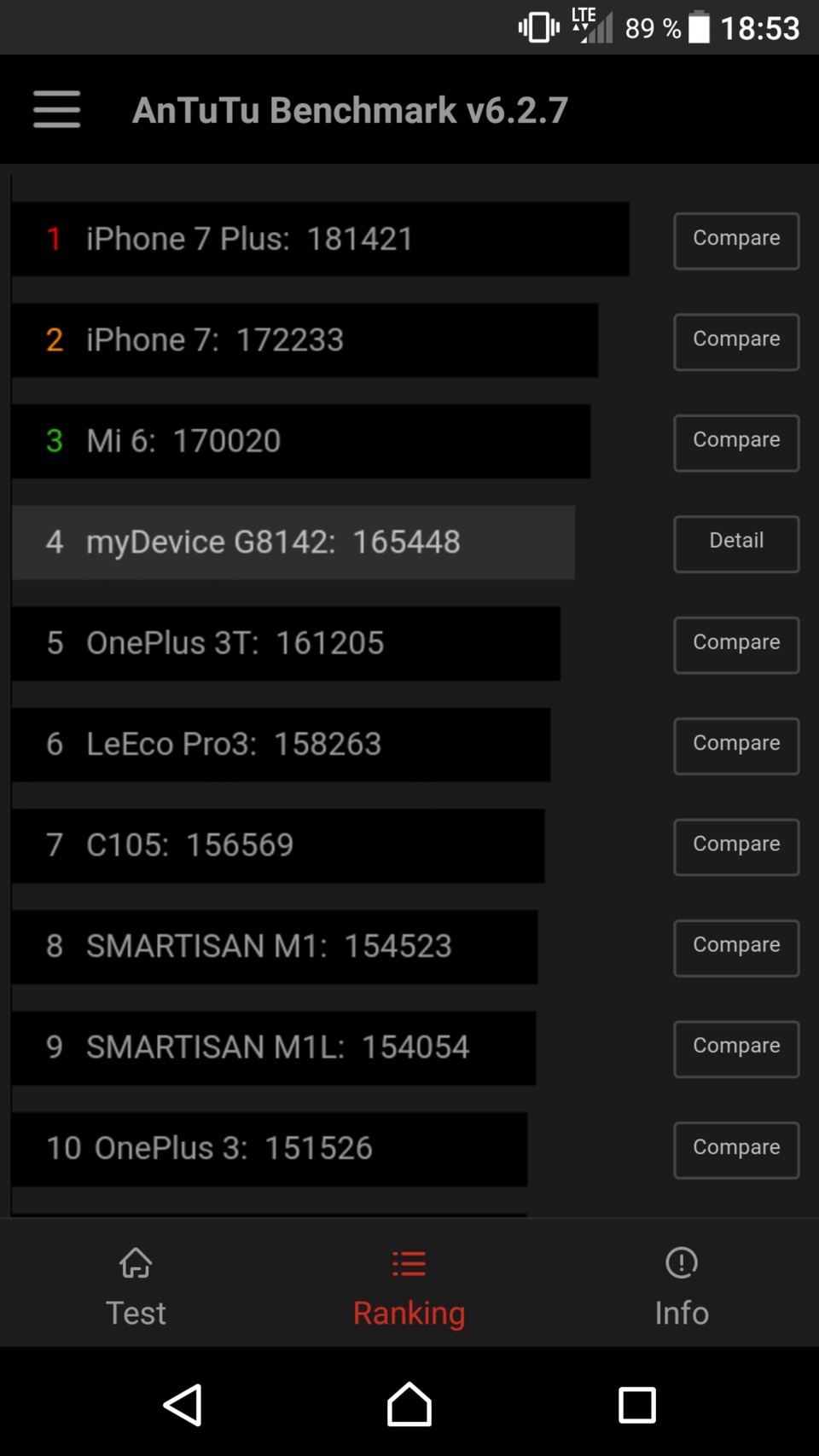The height and width of the screenshot is (1456, 819).
Task: Compare with the OnePlus 3T
Action: pos(735,645)
